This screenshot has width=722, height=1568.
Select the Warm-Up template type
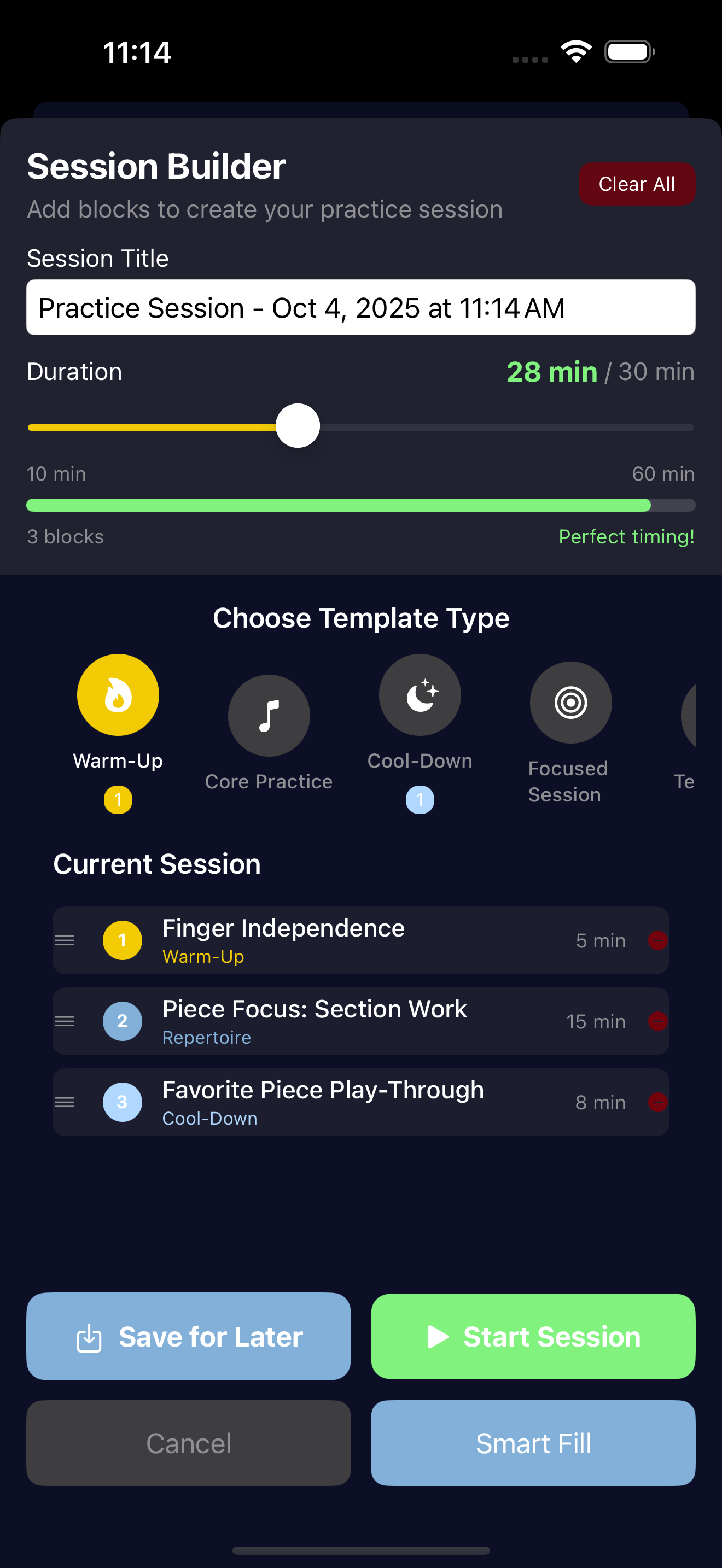pyautogui.click(x=118, y=695)
